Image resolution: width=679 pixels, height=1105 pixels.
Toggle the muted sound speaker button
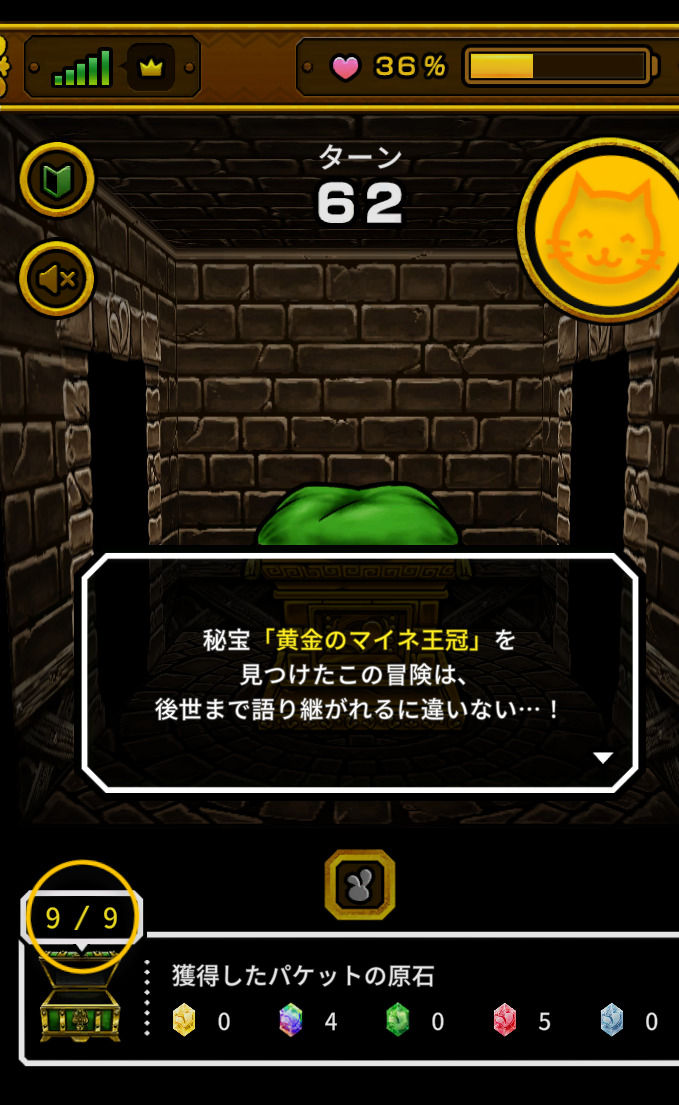(x=57, y=278)
